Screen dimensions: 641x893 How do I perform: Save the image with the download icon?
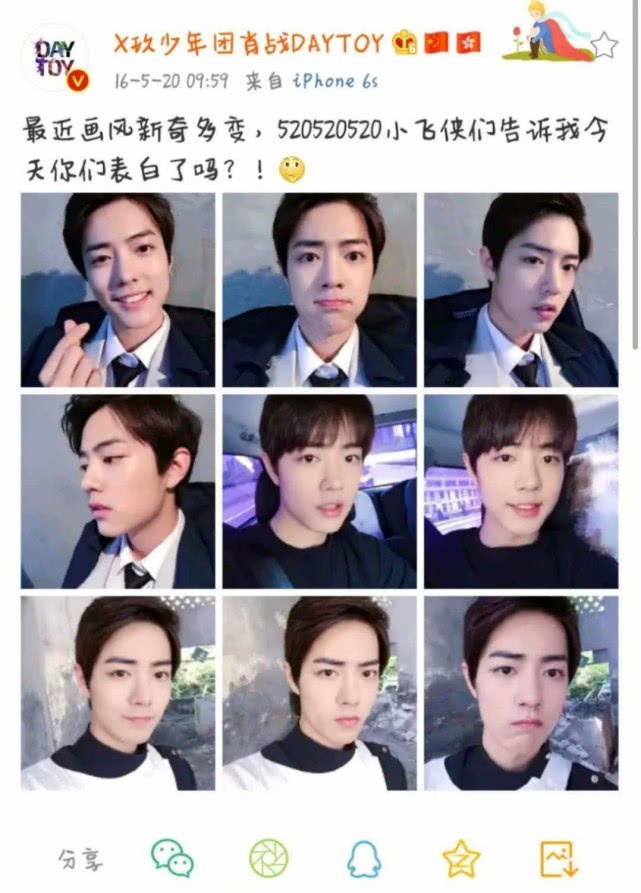(558, 857)
